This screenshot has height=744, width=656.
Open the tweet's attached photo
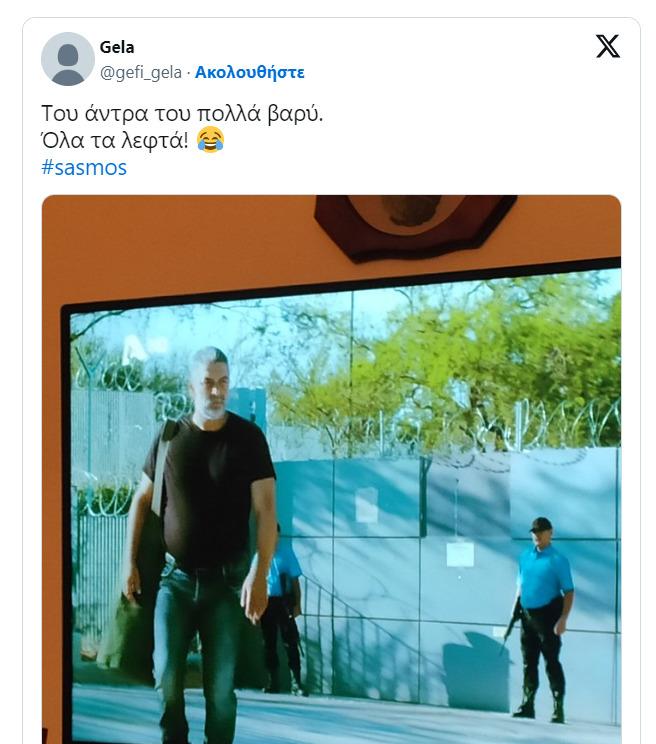[x=331, y=470]
